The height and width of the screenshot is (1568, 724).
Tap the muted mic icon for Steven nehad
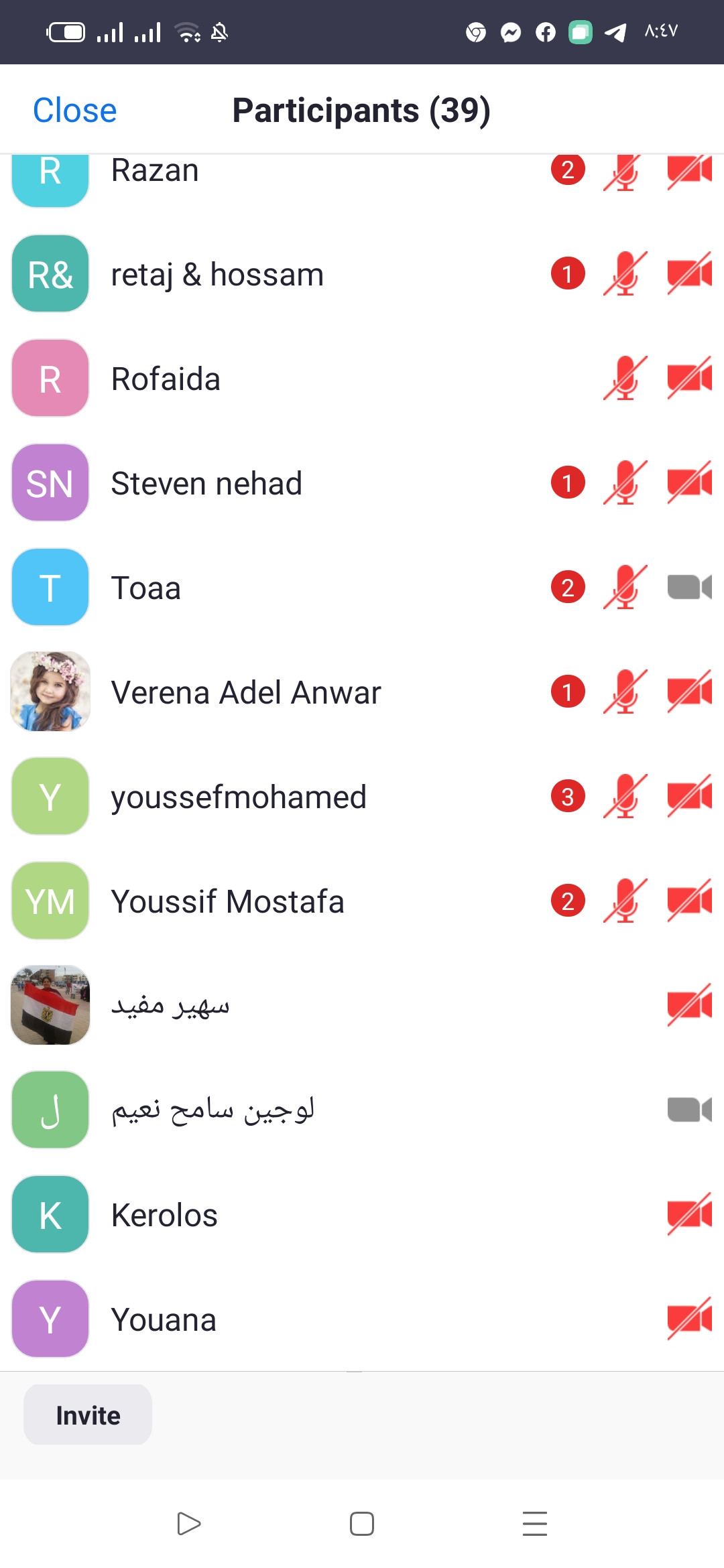pyautogui.click(x=625, y=483)
